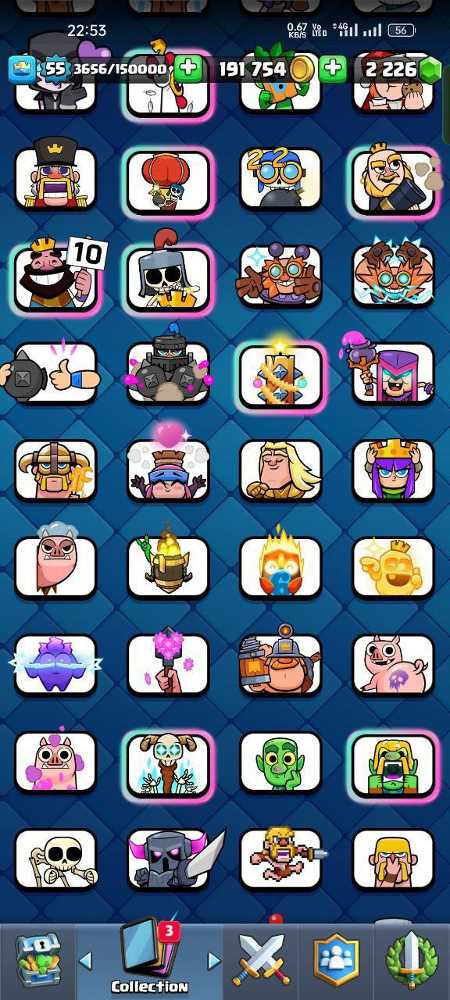Pick the P.E.K.K.A with sword emote
This screenshot has height=1000, width=450.
pos(170,858)
